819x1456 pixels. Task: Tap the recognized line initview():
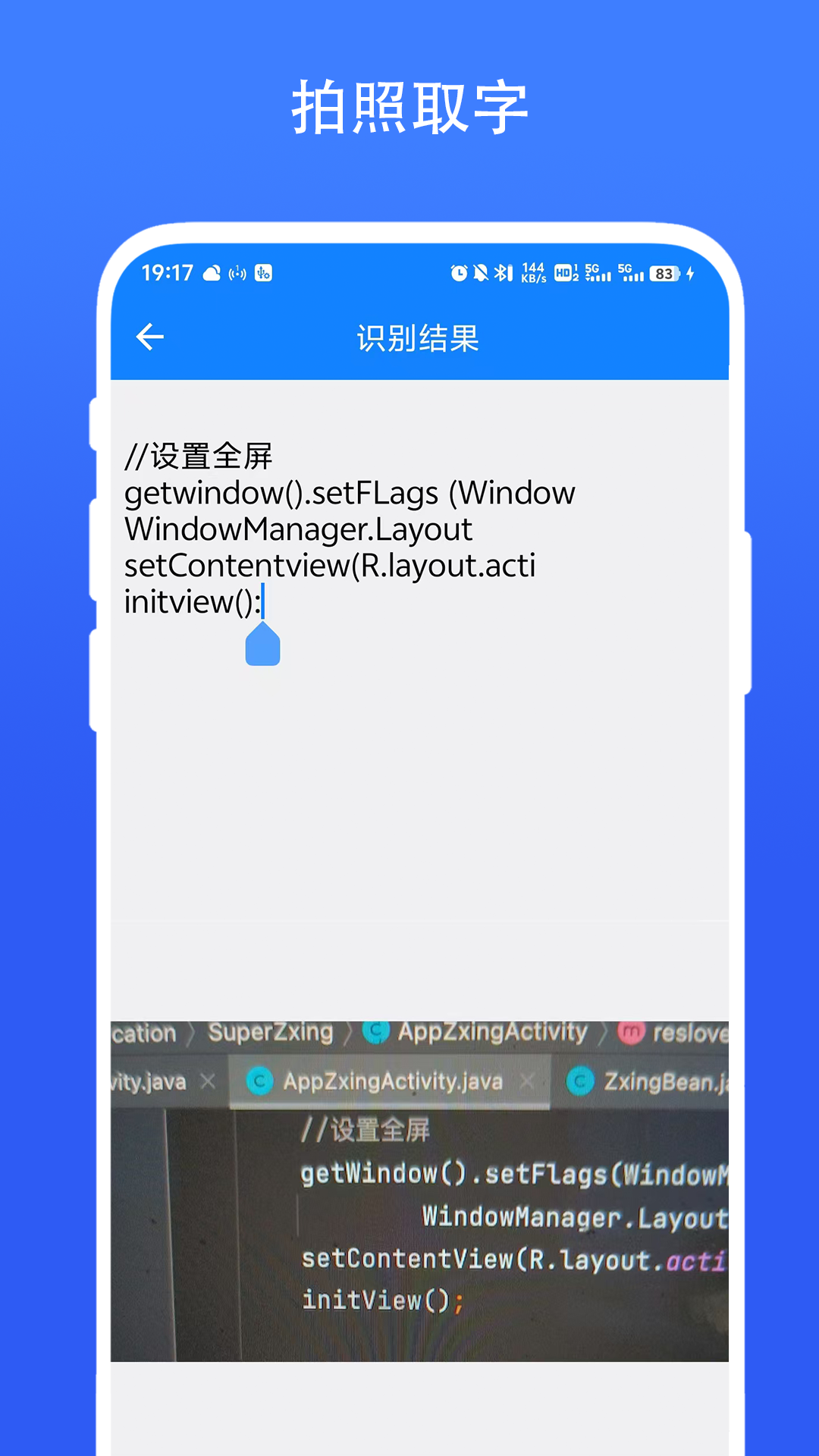tap(192, 601)
